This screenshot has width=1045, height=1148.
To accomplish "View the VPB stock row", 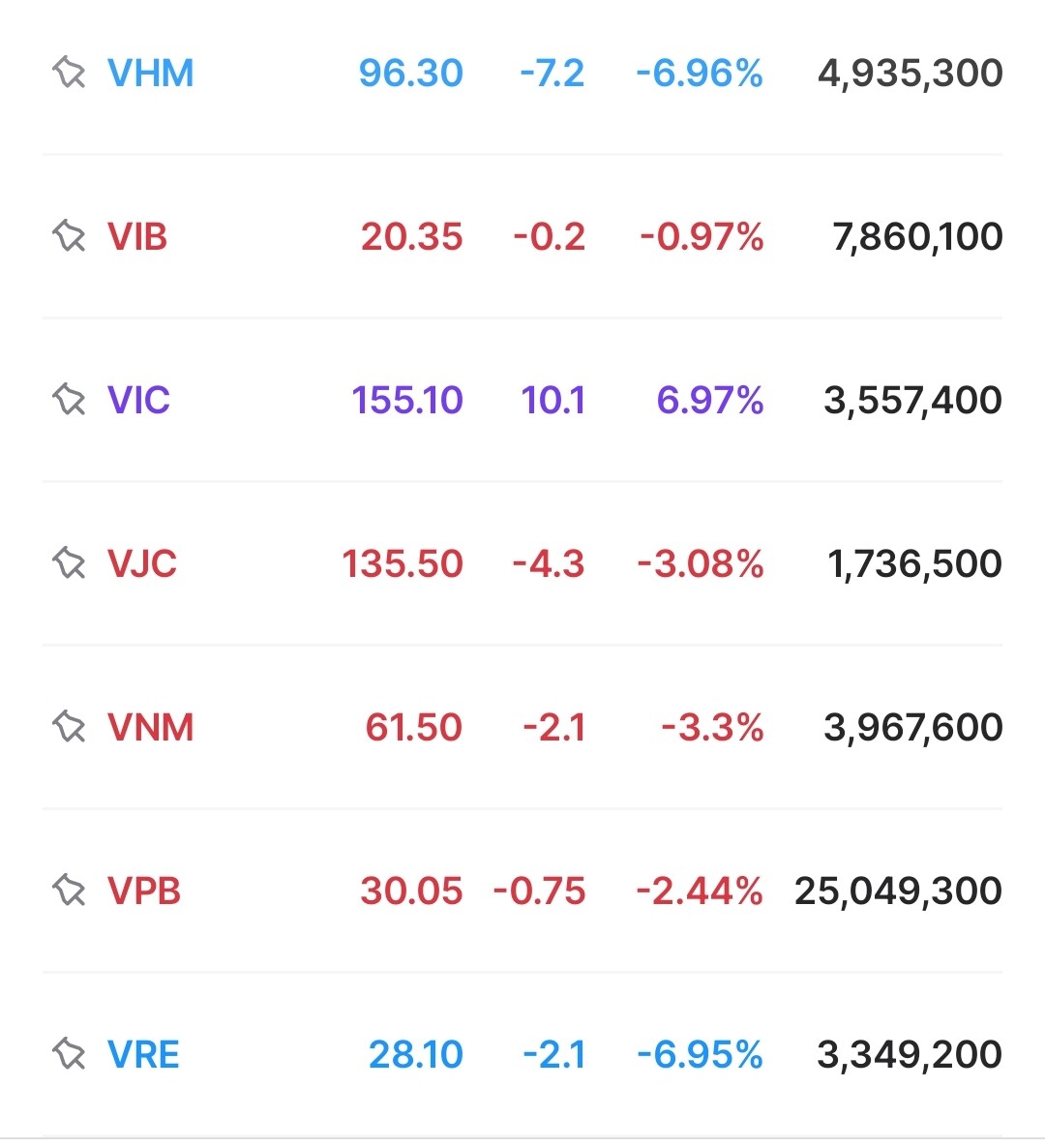I will 144,891.
